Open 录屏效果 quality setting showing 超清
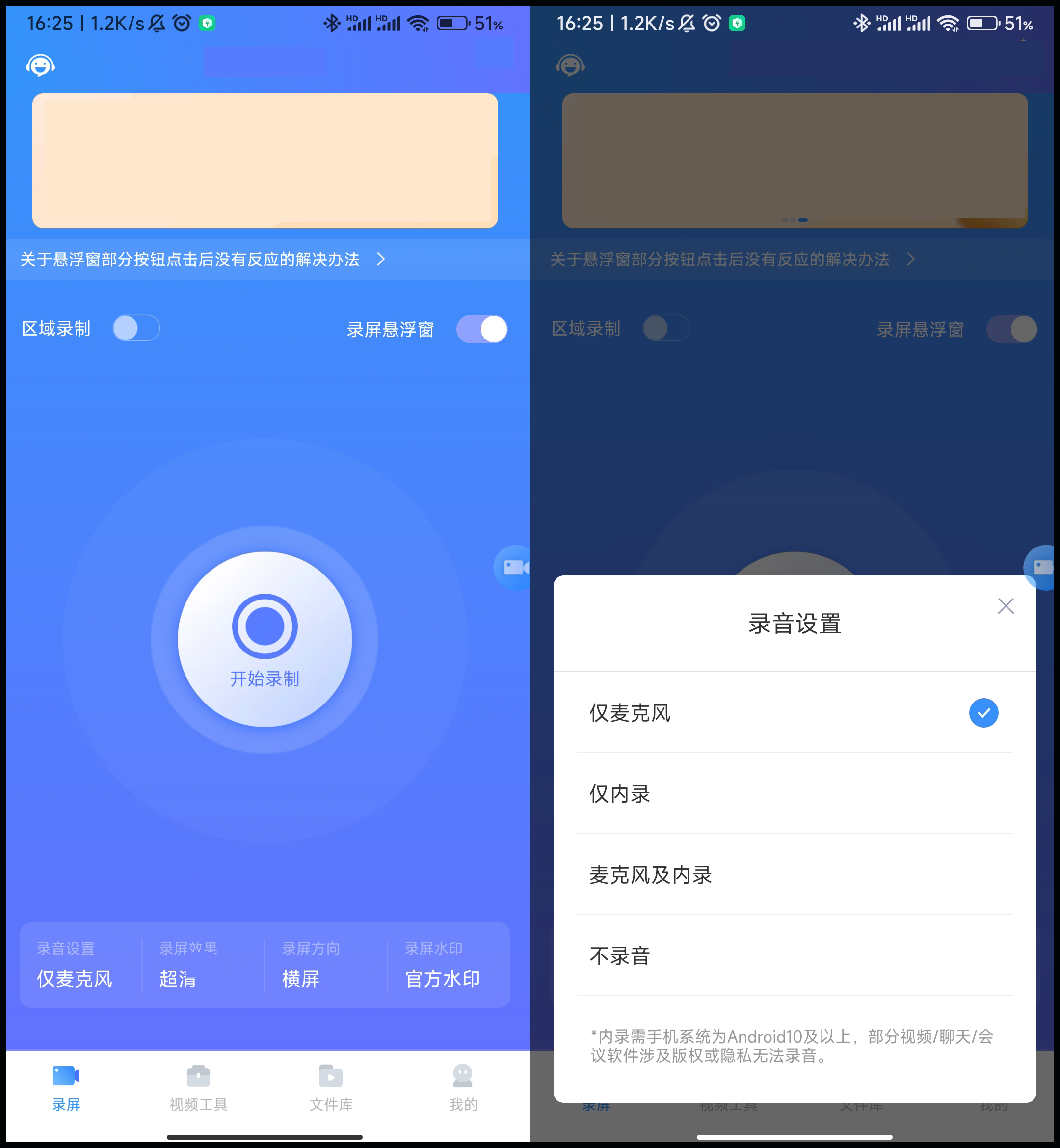The image size is (1060, 1148). 203,965
